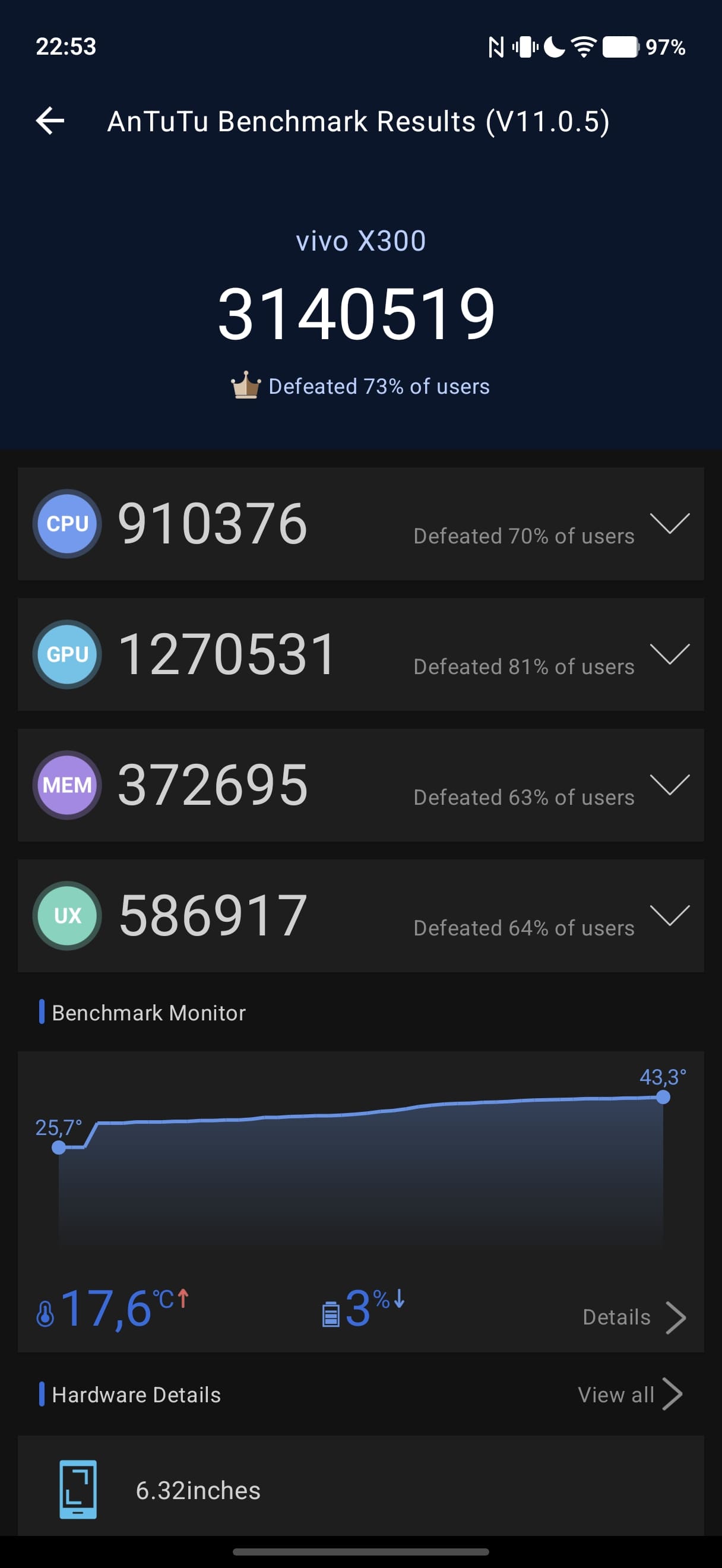Expand the CPU score details
The width and height of the screenshot is (722, 1568).
pyautogui.click(x=669, y=523)
